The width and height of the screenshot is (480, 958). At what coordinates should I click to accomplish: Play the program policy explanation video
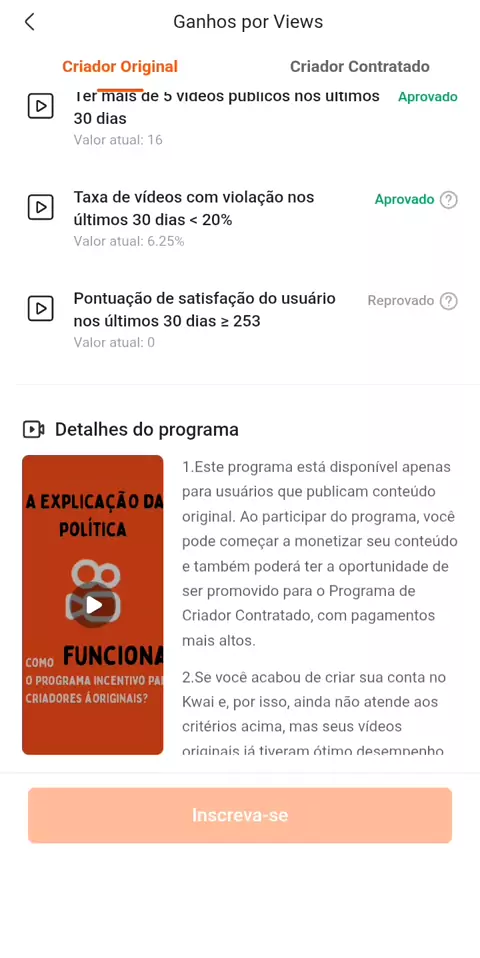93,605
